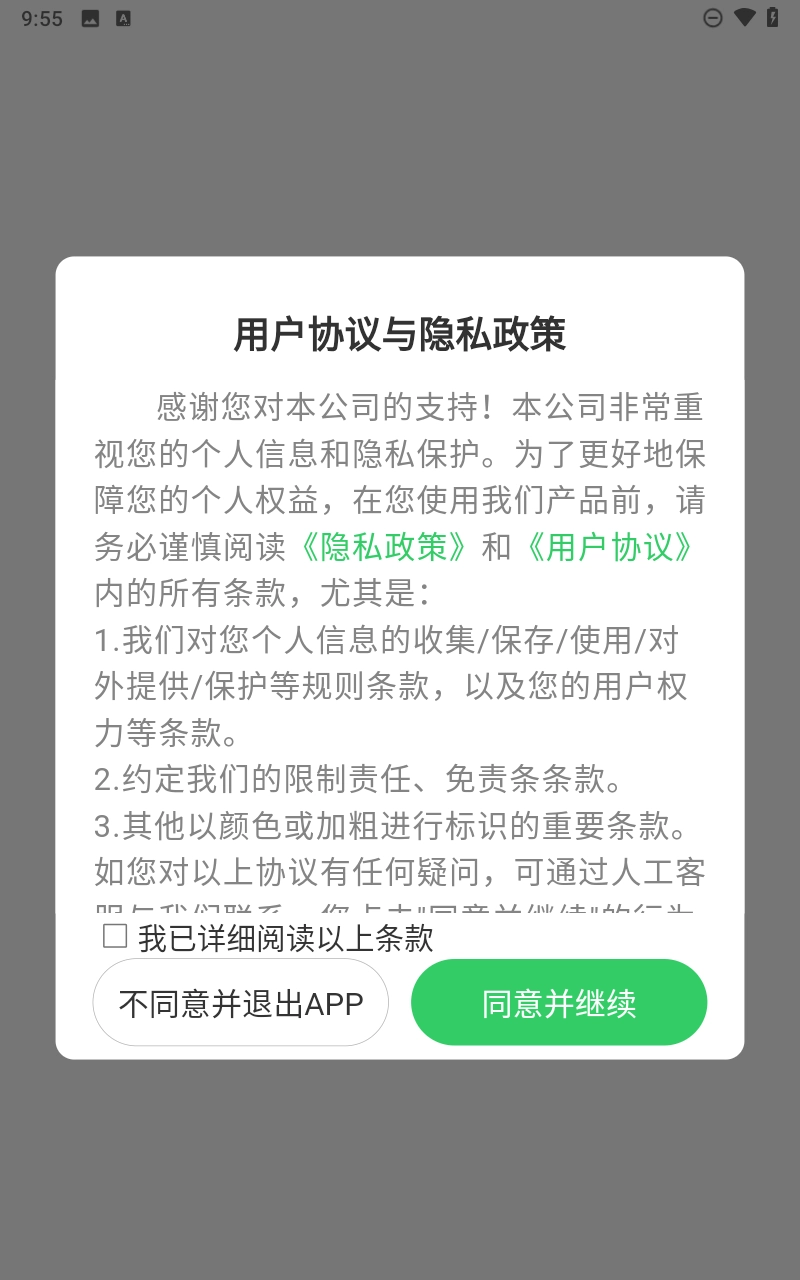Tap the charging battery icon
The image size is (800, 1280).
(771, 17)
